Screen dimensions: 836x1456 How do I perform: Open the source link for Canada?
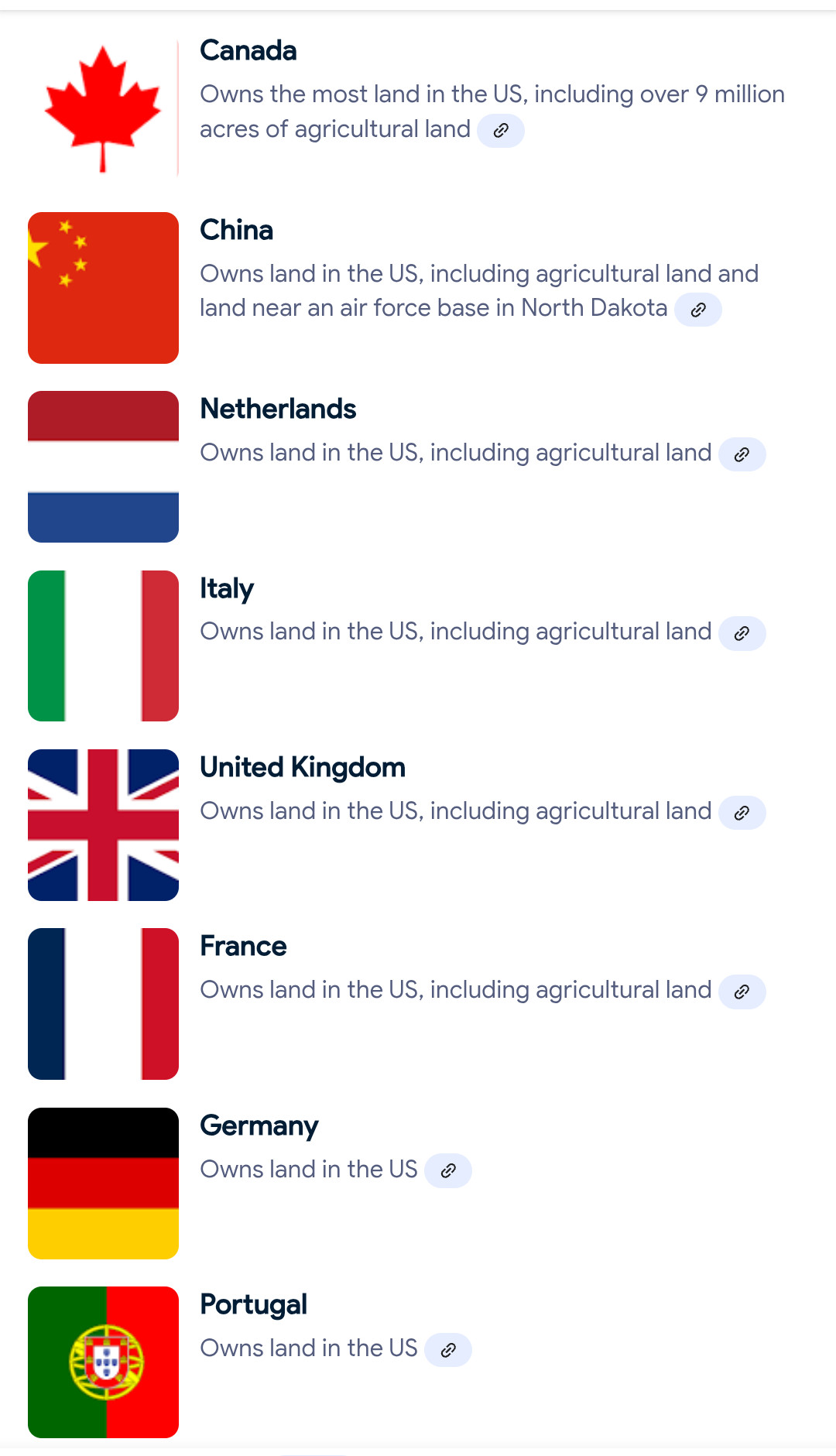coord(501,130)
